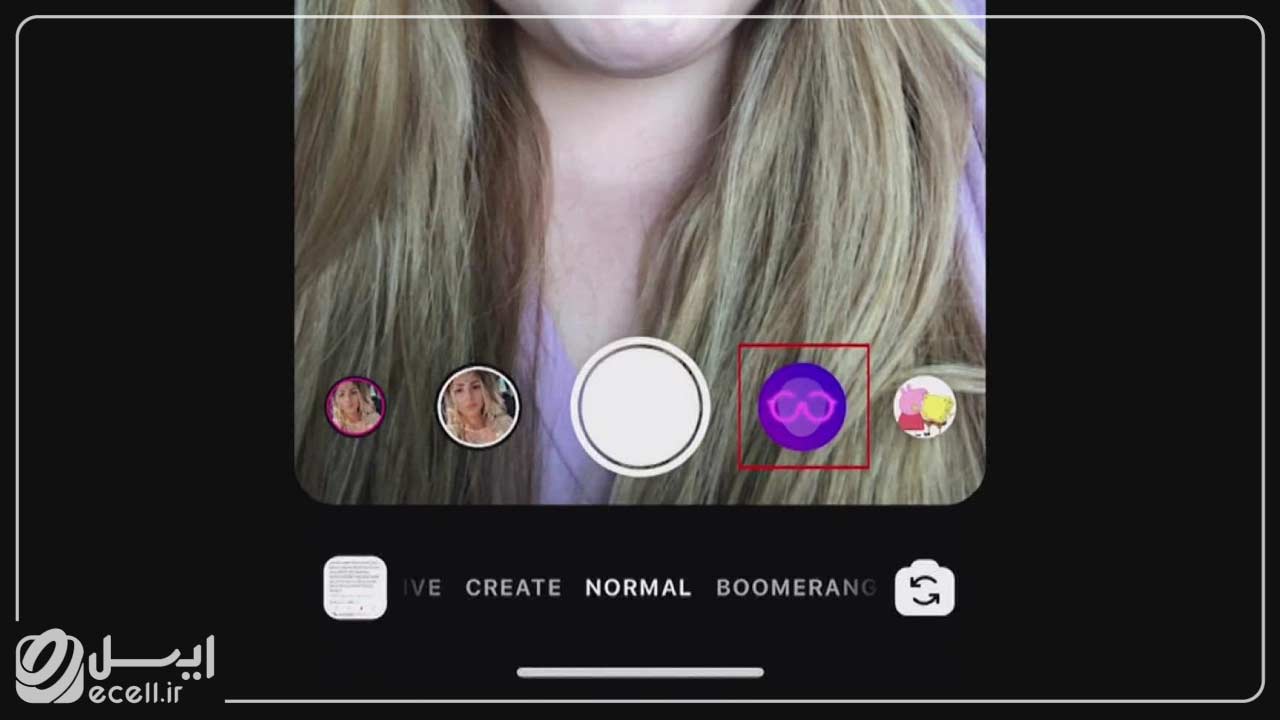Select the purple glasses filter effect

(802, 406)
